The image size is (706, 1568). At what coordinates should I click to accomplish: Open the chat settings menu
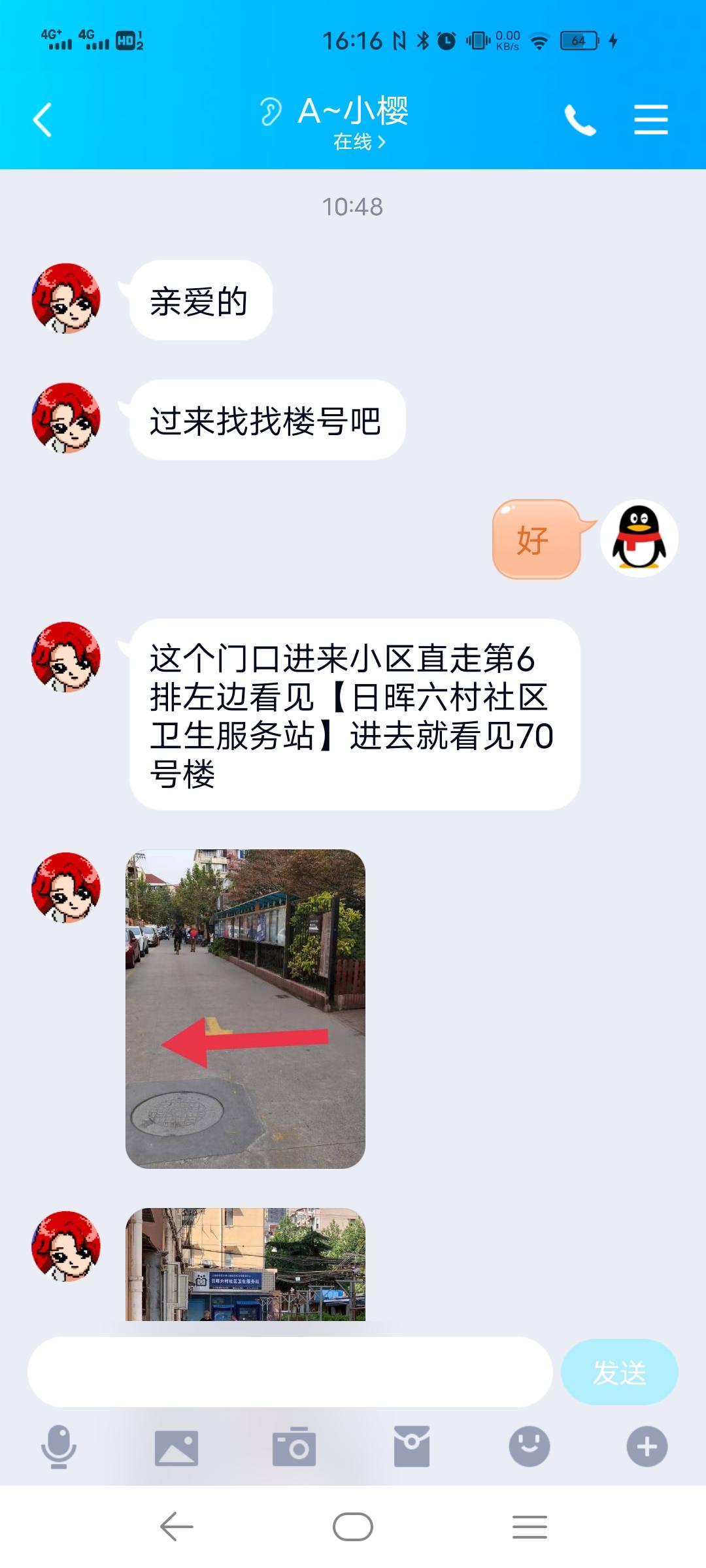tap(650, 120)
